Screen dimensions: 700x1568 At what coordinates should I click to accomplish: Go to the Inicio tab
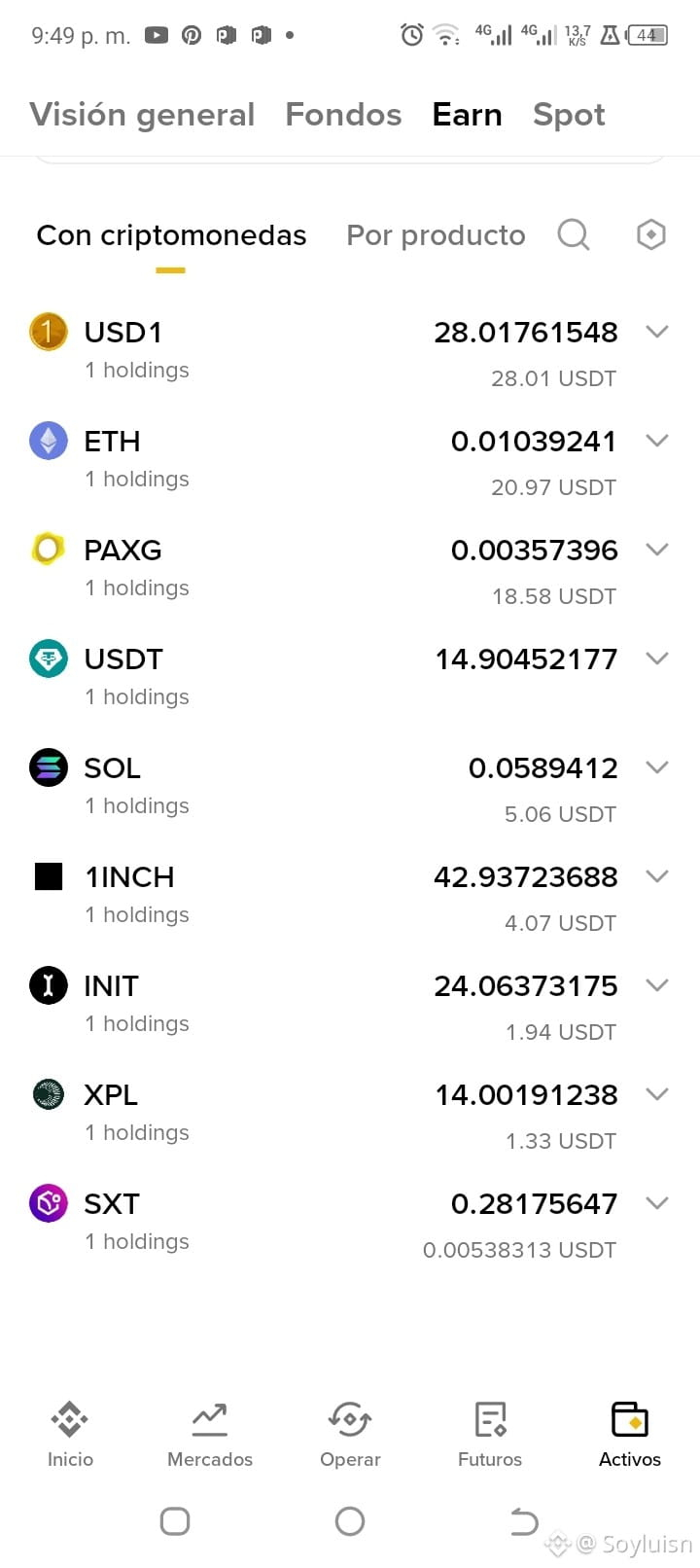tap(70, 1435)
